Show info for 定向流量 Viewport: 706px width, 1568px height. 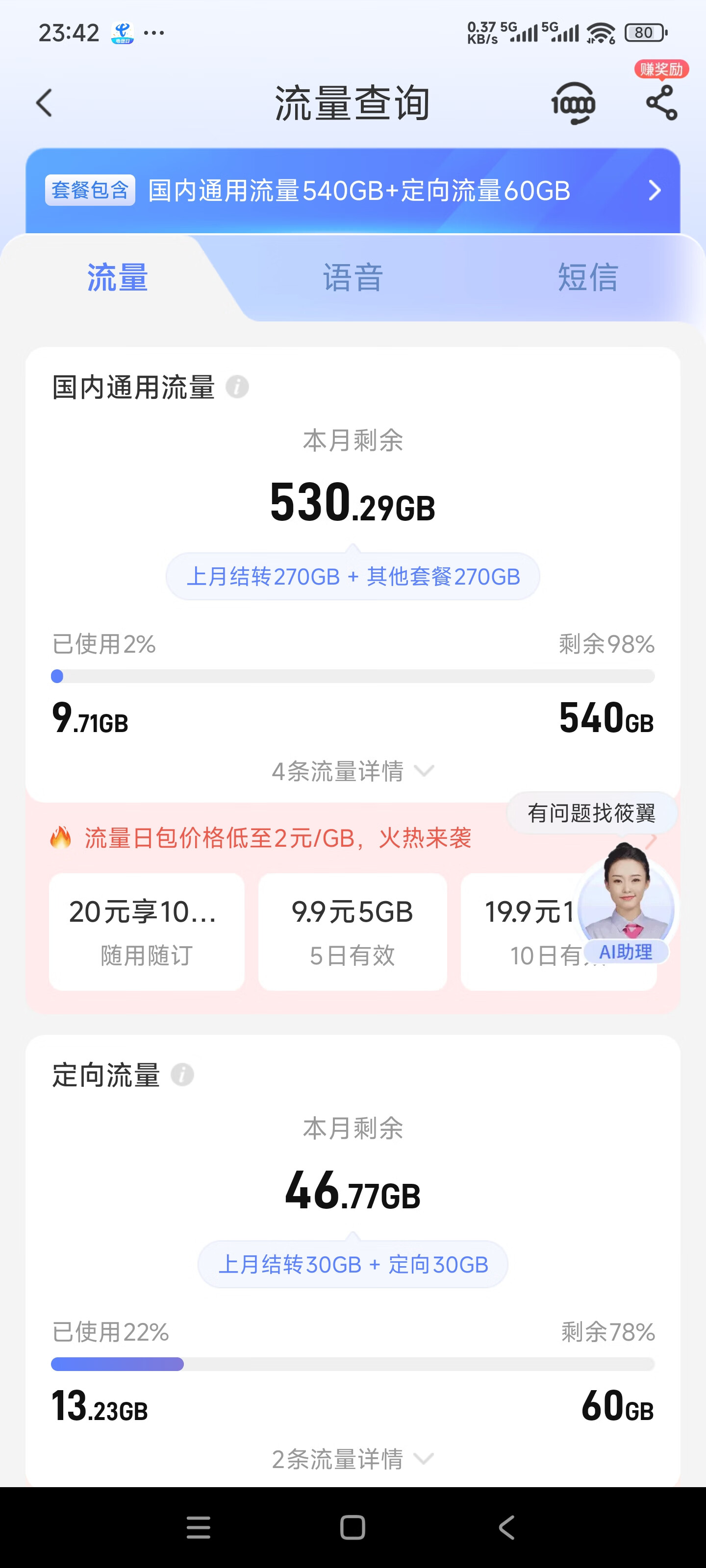click(182, 1075)
